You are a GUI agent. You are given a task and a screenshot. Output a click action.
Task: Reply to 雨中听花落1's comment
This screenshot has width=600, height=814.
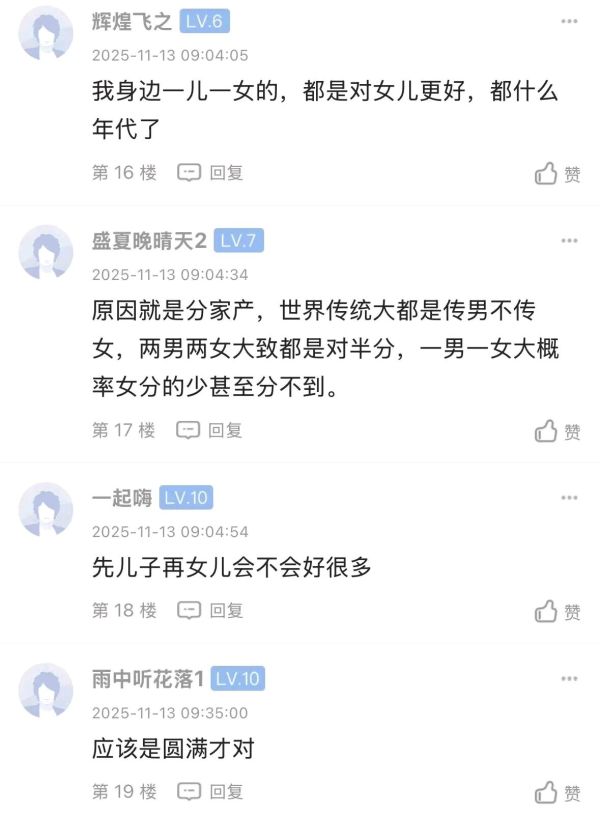[211, 791]
